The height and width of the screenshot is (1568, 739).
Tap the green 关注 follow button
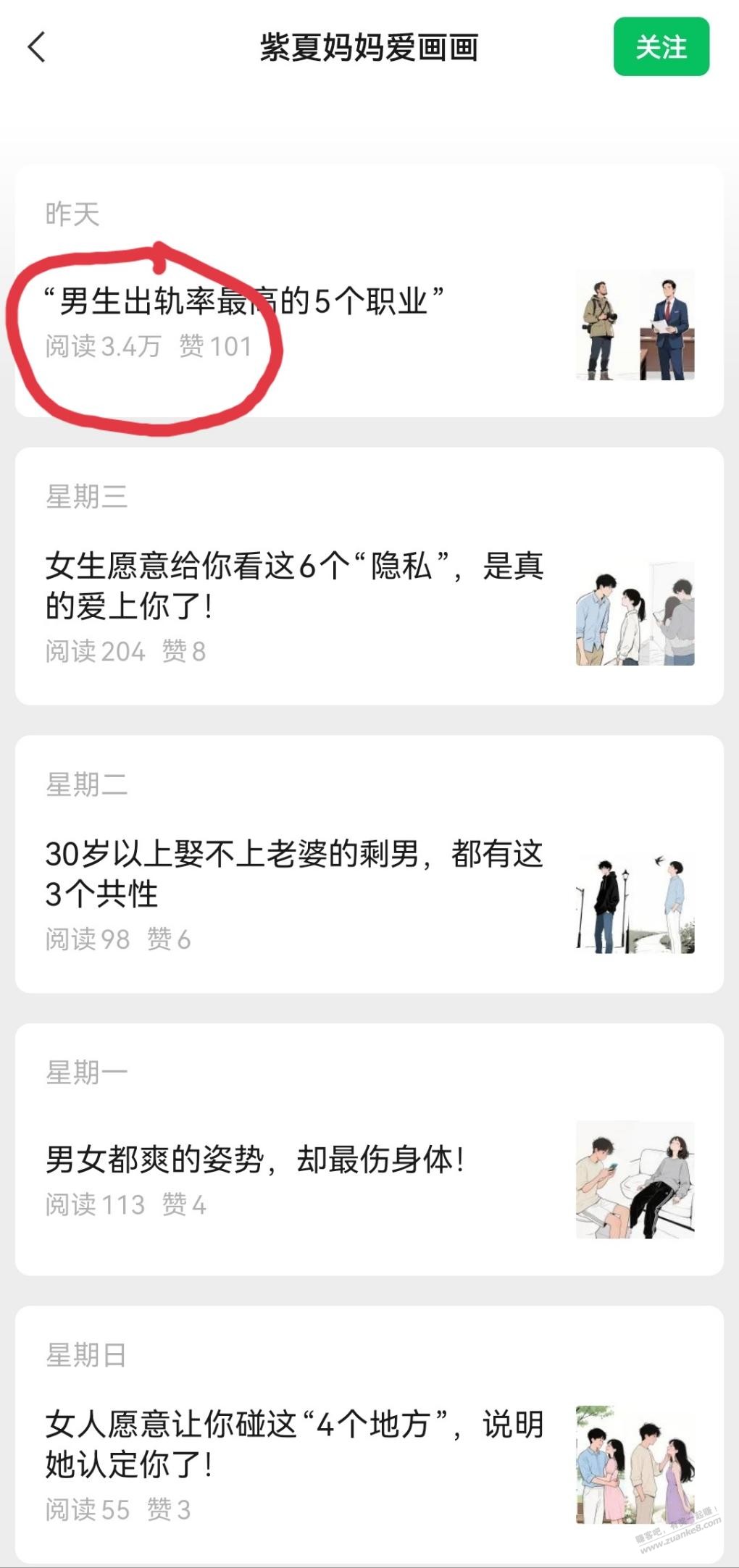tap(661, 47)
